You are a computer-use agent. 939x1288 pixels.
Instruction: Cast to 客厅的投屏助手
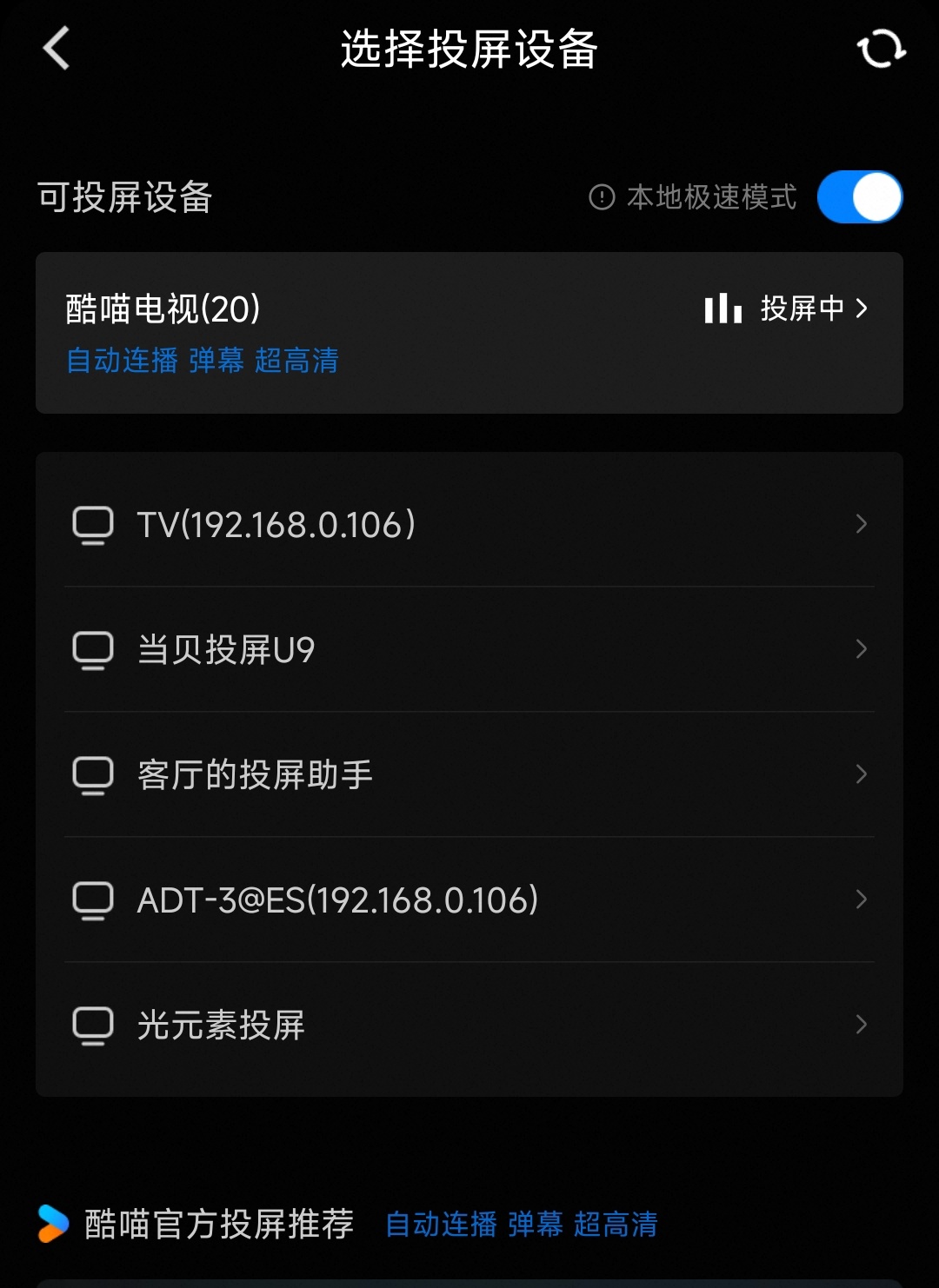[469, 774]
